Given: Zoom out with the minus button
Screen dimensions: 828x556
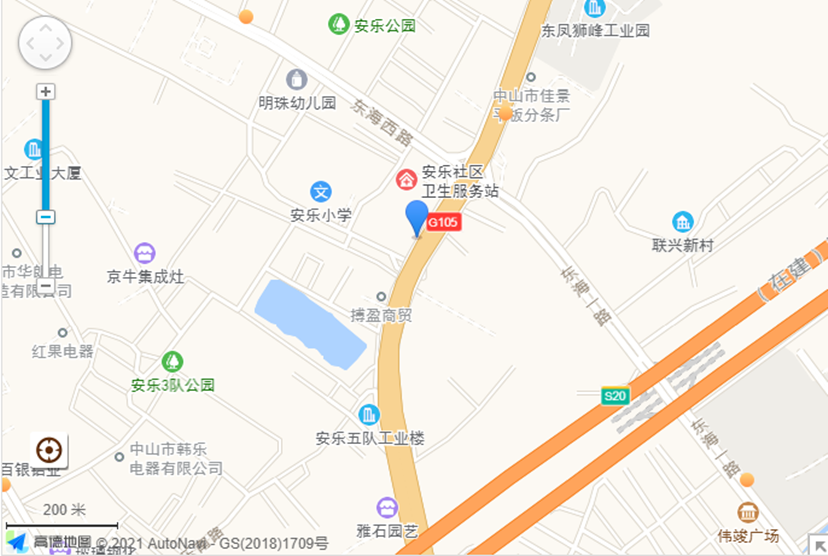Looking at the screenshot, I should tap(45, 287).
